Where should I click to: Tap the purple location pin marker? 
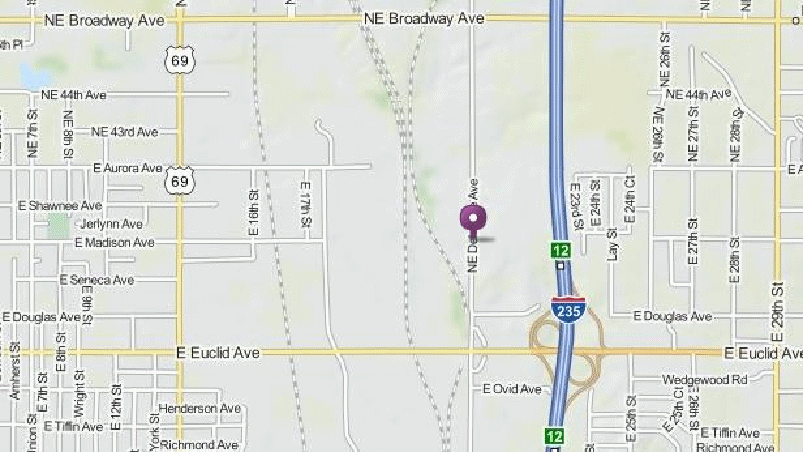(x=472, y=218)
